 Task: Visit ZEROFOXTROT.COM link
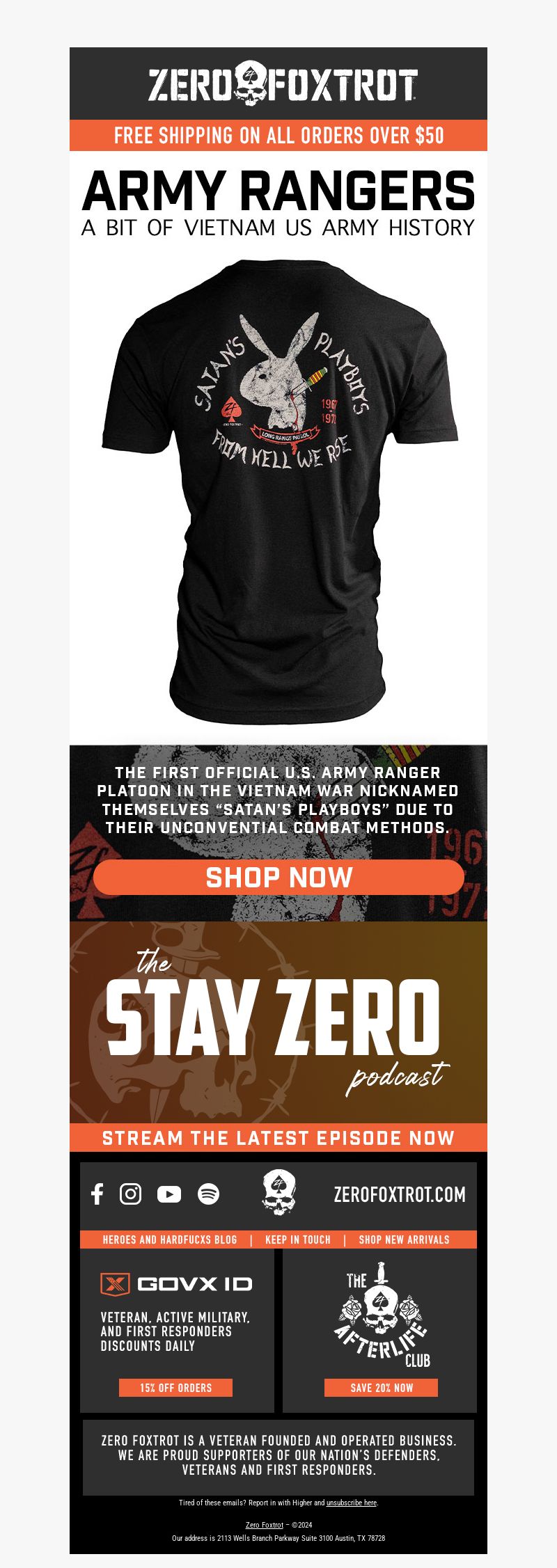pos(400,1195)
